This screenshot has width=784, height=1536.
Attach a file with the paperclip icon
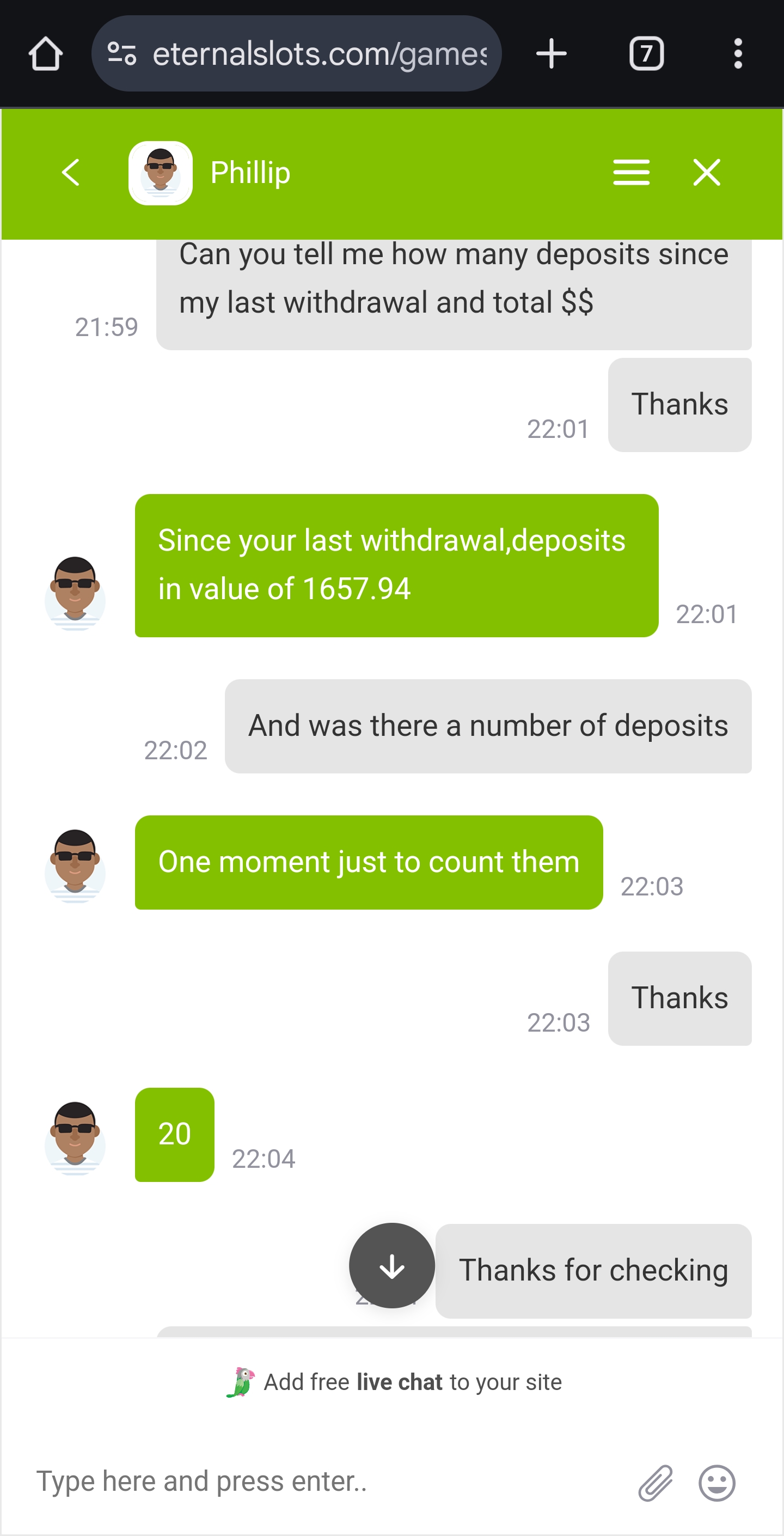coord(655,1483)
